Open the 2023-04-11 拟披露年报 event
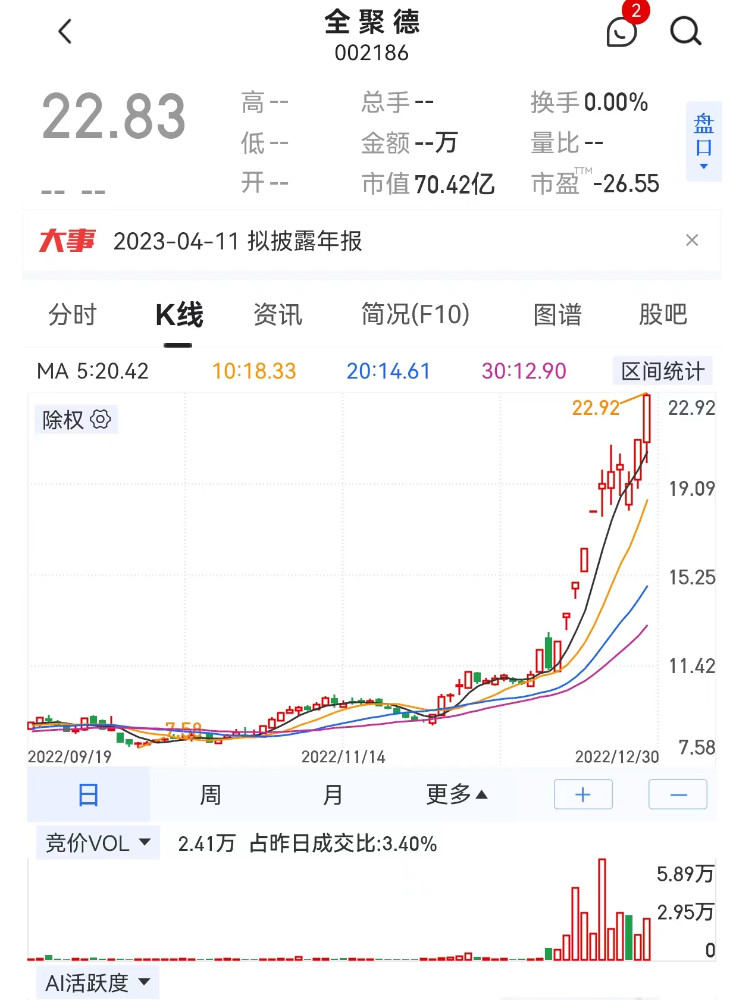746x1000 pixels. [x=237, y=241]
